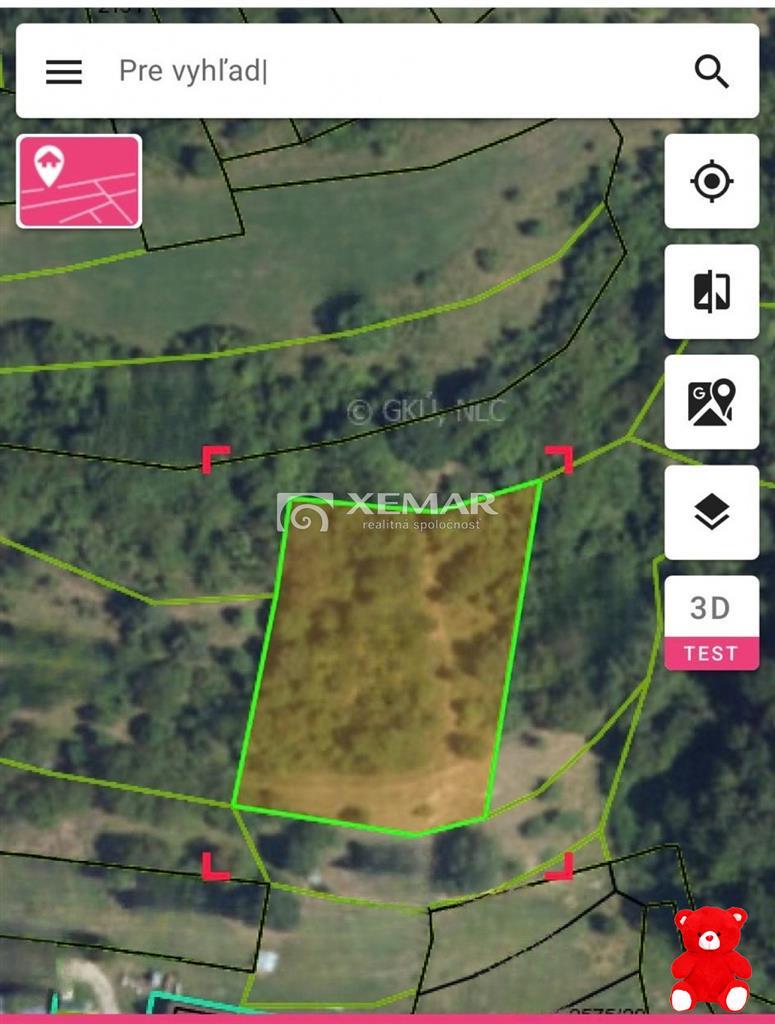Switch to the 3D TEST view
The image size is (775, 1024).
[711, 623]
